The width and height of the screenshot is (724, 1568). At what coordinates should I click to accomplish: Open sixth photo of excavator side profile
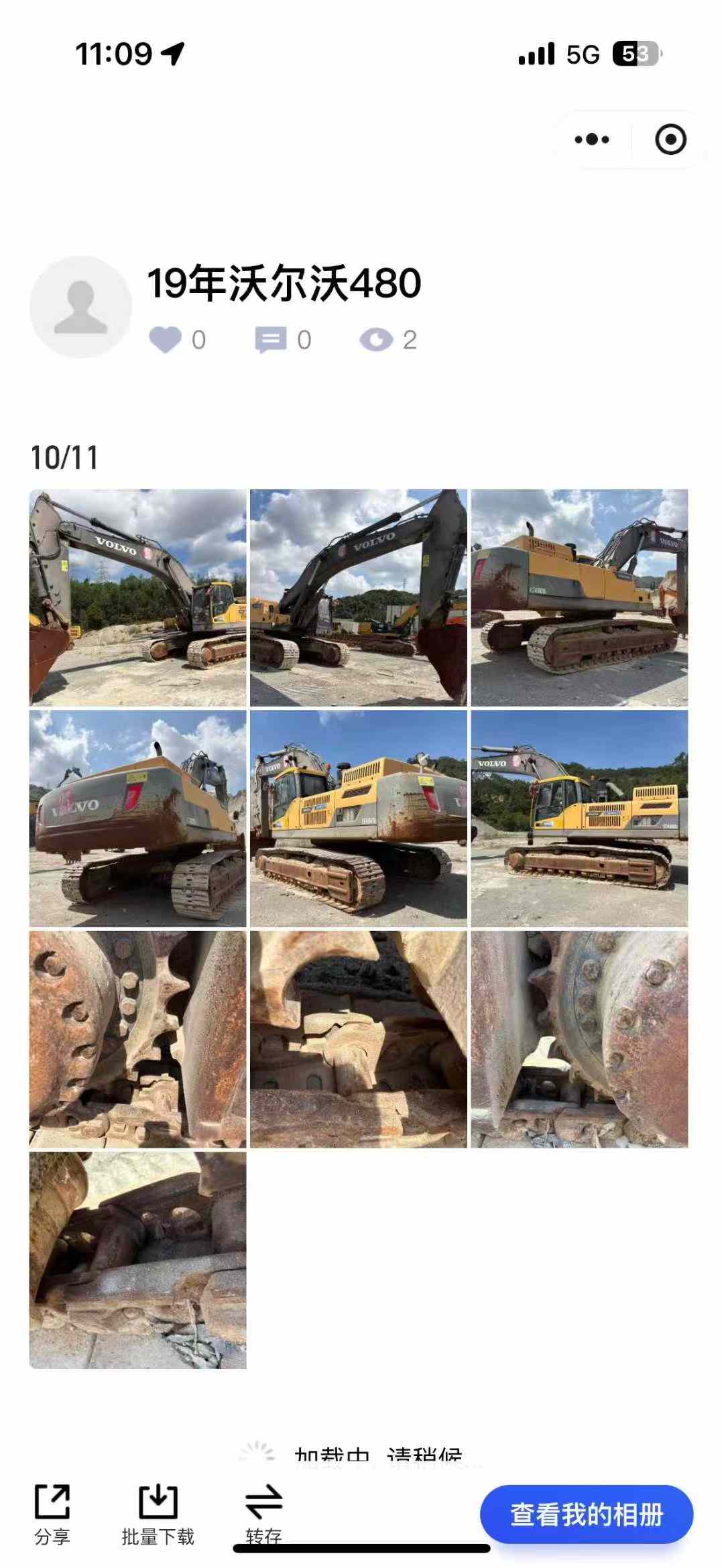[x=579, y=819]
